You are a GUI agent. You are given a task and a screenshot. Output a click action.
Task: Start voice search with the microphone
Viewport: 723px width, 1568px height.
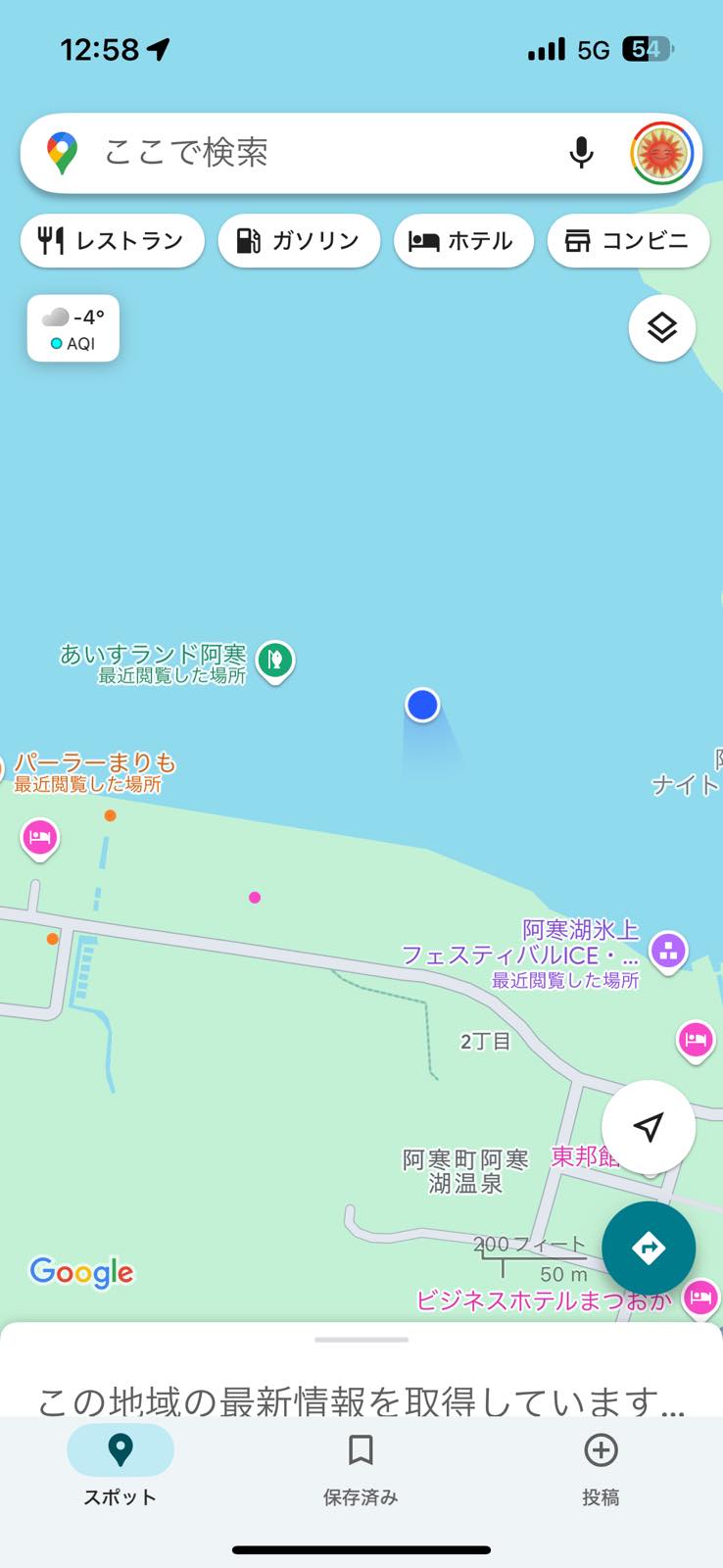581,153
